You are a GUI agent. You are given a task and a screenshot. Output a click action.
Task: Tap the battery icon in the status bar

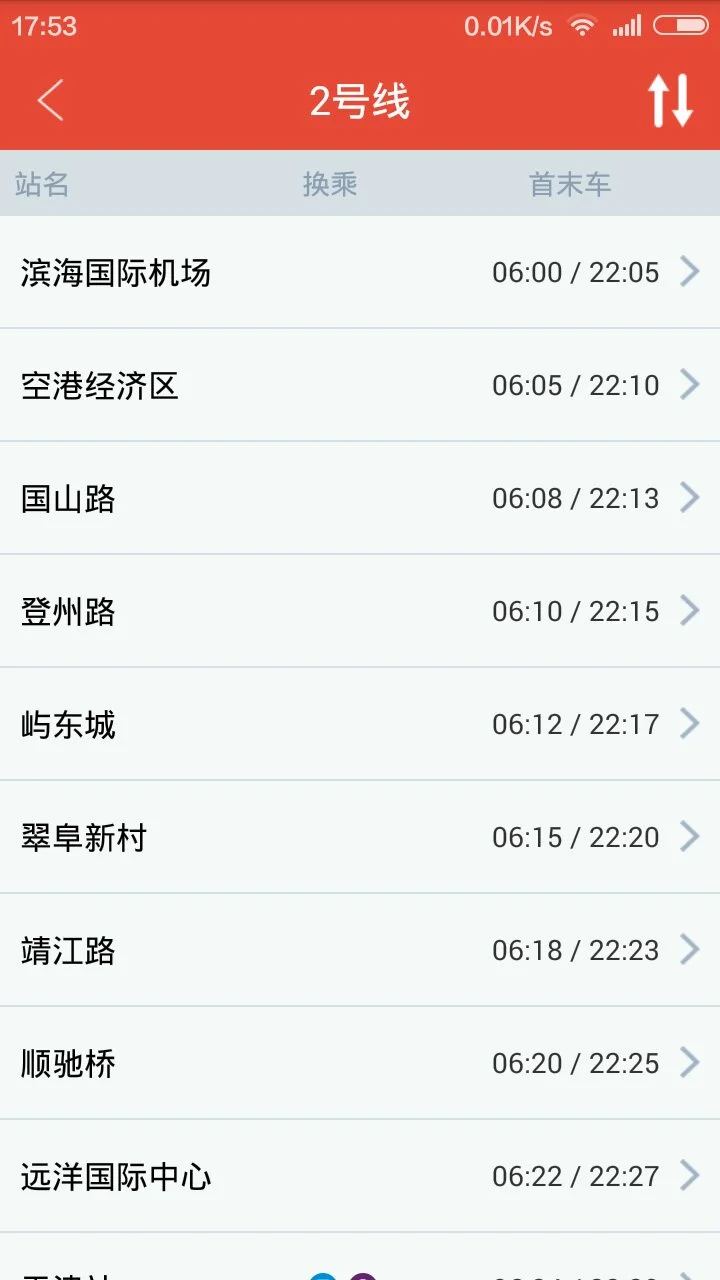(683, 25)
